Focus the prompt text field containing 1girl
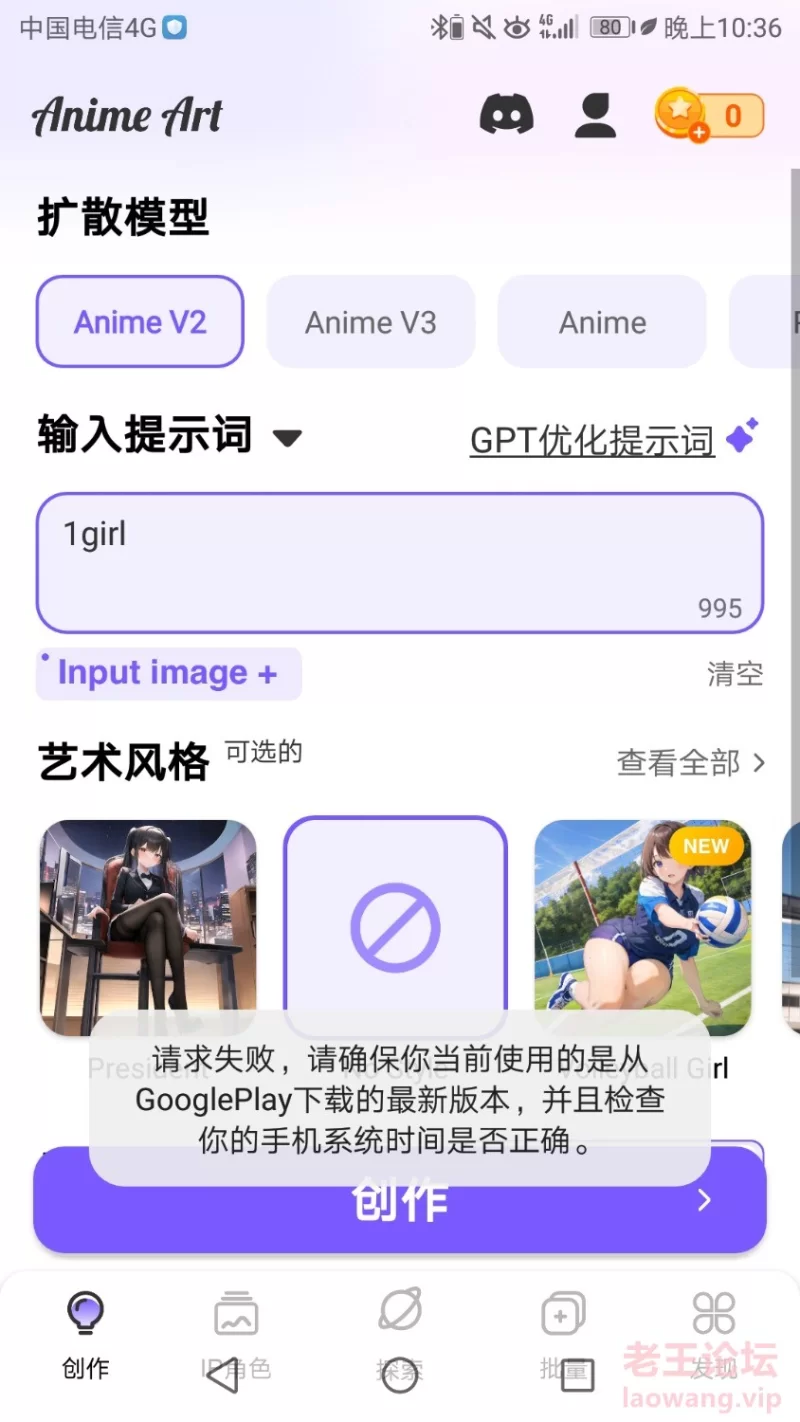 (x=400, y=563)
